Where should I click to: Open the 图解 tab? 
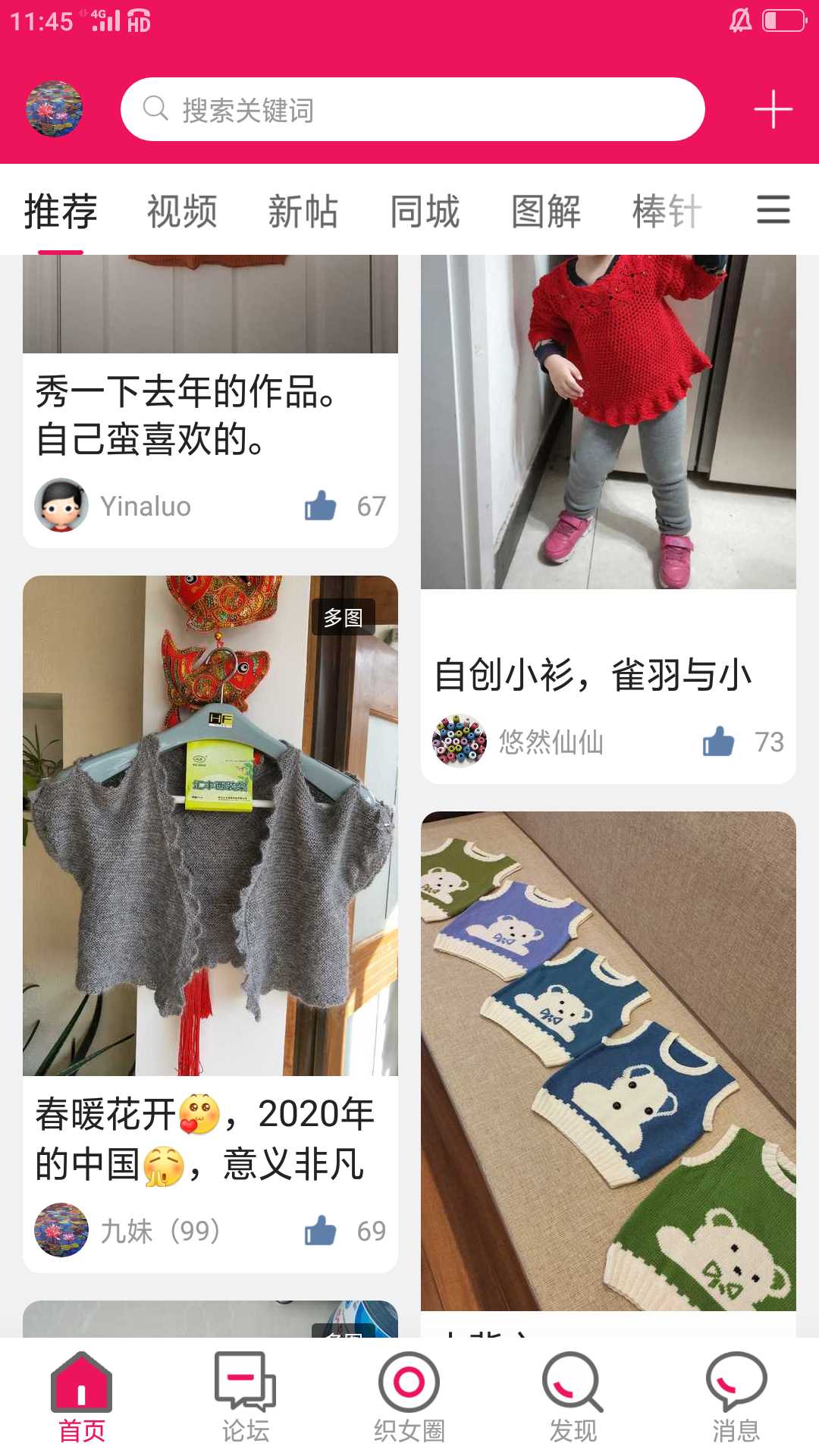546,212
